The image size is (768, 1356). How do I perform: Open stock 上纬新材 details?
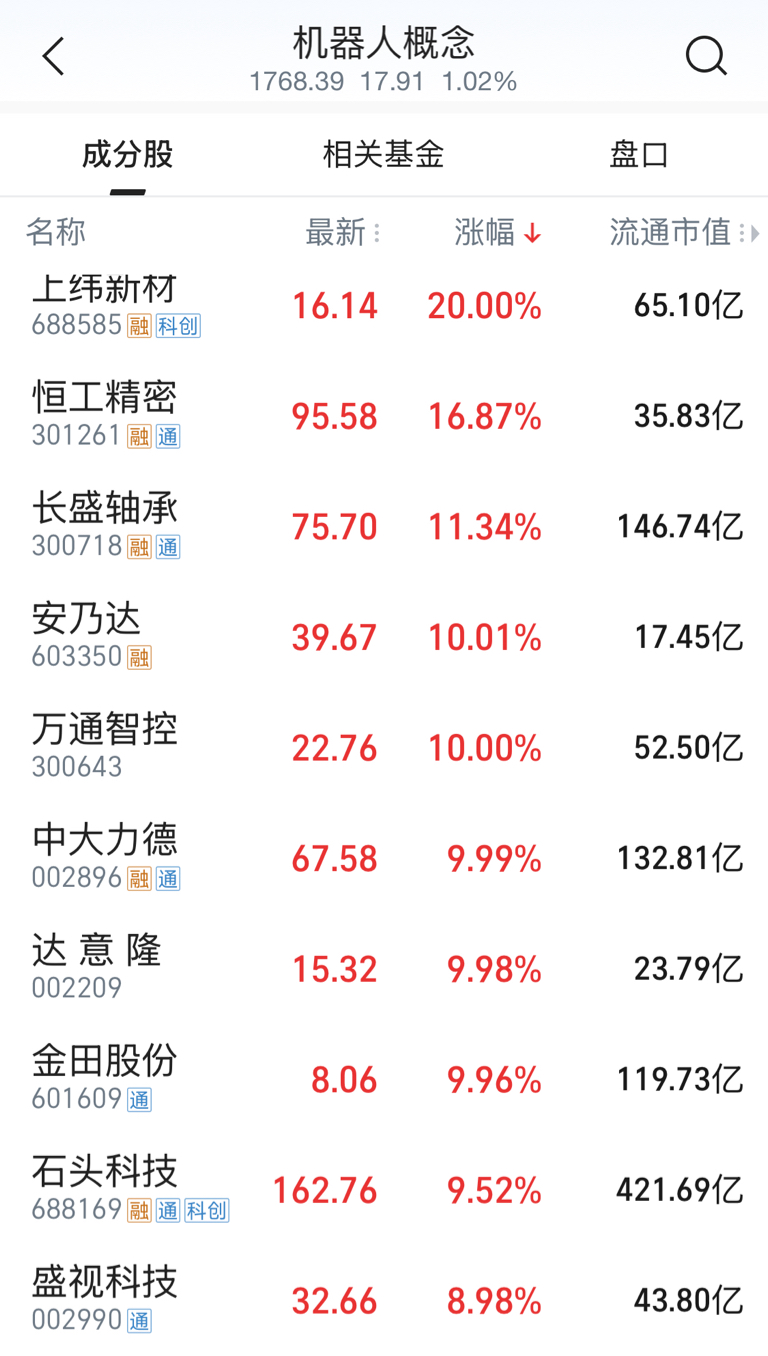384,305
